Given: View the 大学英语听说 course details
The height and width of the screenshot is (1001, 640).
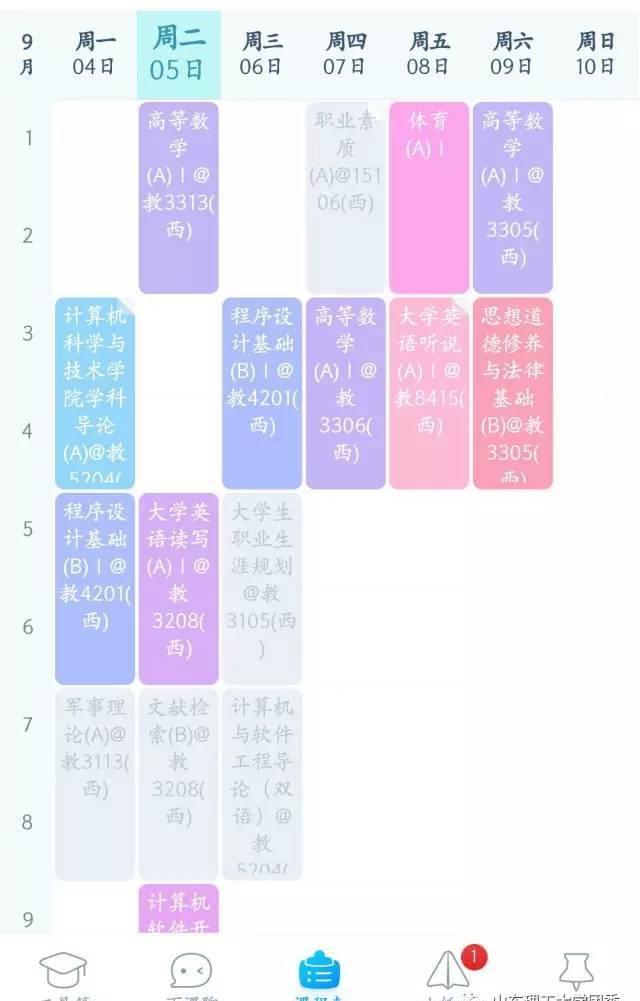Looking at the screenshot, I should 429,393.
